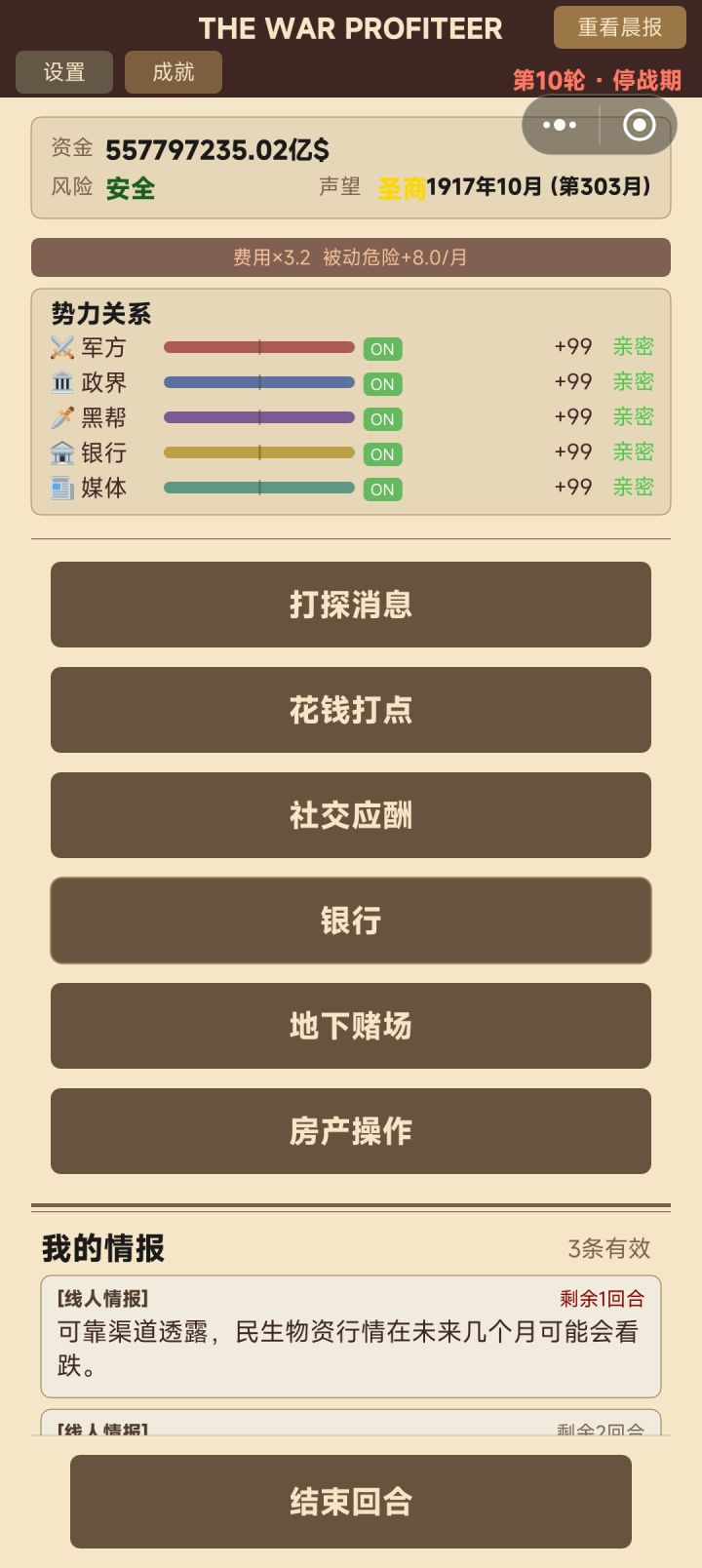Viewport: 702px width, 1568px height.
Task: Disable the 银行 relationship toggle
Action: [382, 453]
